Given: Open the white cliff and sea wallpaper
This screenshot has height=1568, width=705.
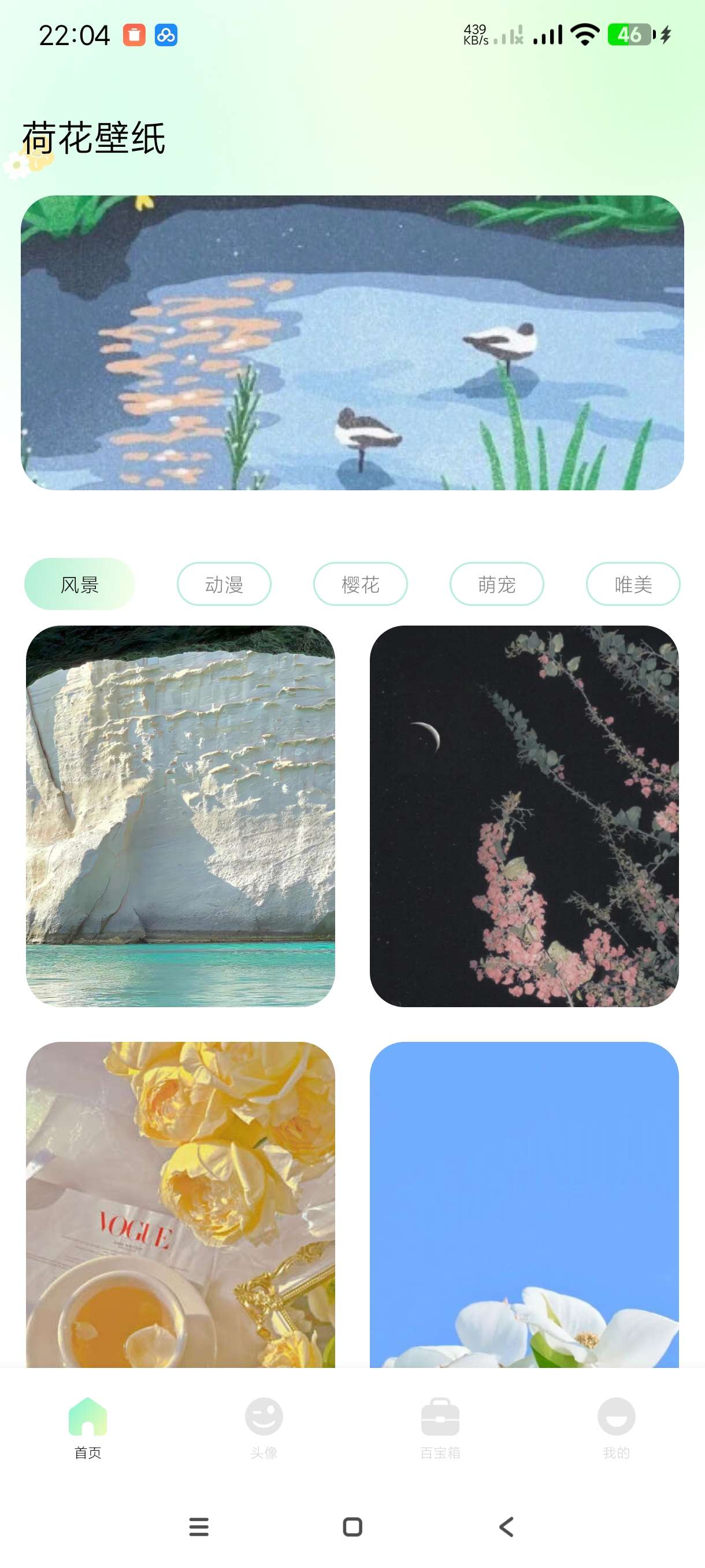Looking at the screenshot, I should pyautogui.click(x=180, y=816).
